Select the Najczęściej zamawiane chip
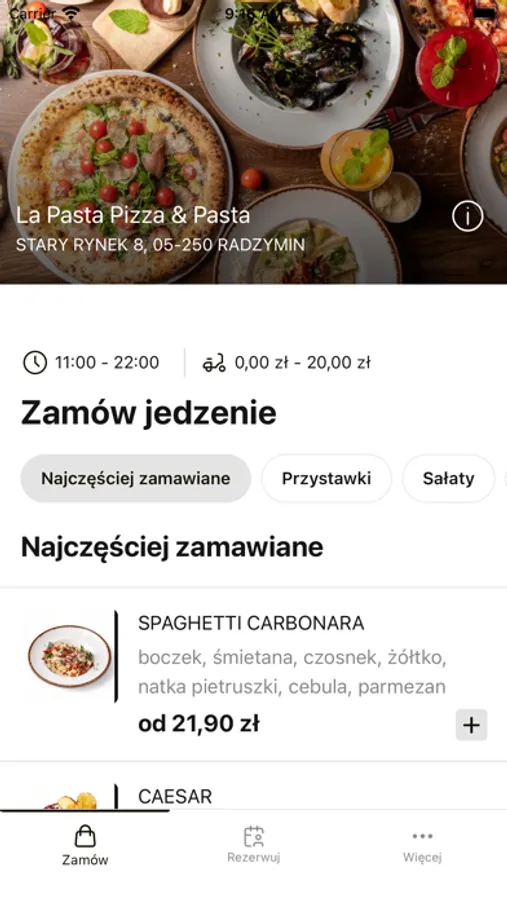This screenshot has height=900, width=507. tap(136, 478)
